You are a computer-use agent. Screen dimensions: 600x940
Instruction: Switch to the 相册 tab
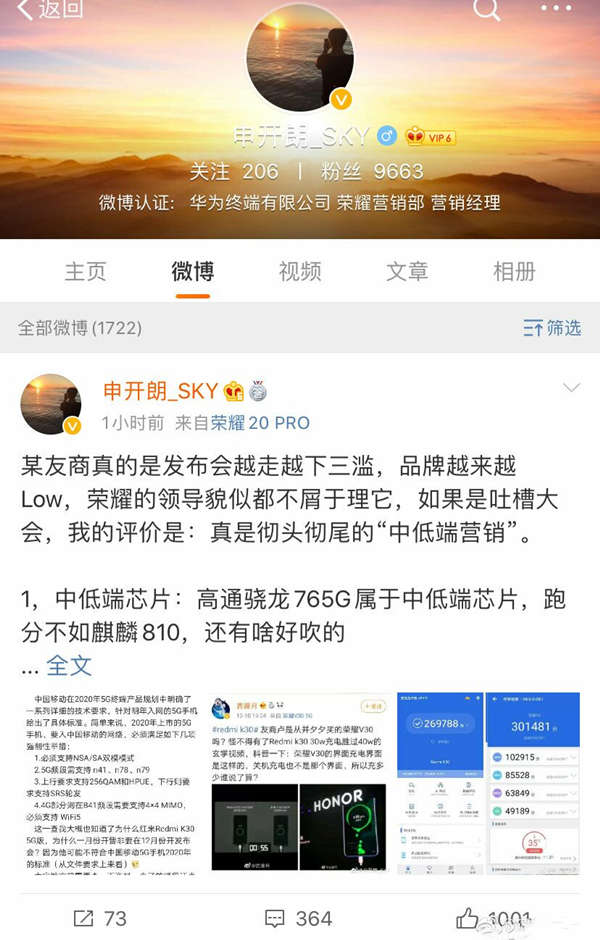point(514,271)
